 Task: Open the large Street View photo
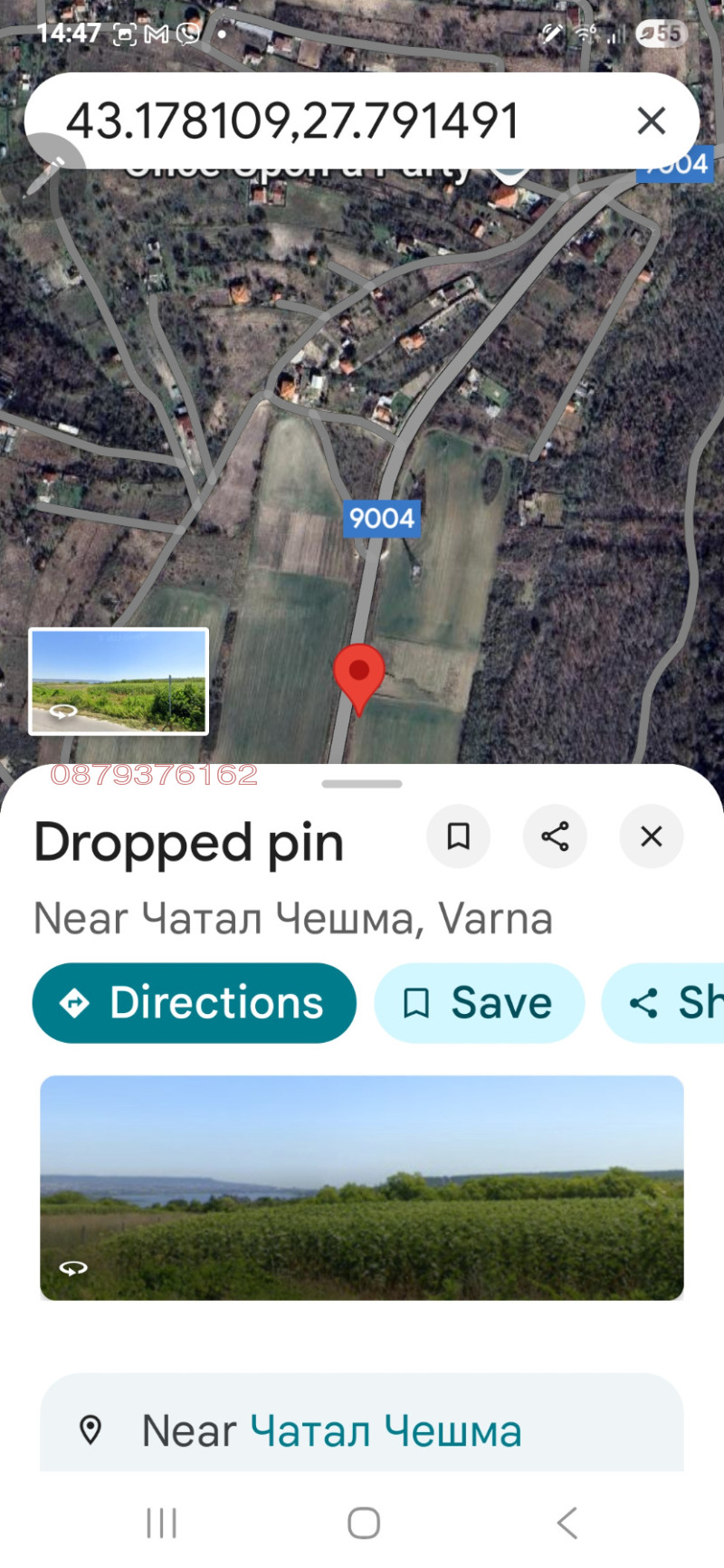click(362, 1188)
